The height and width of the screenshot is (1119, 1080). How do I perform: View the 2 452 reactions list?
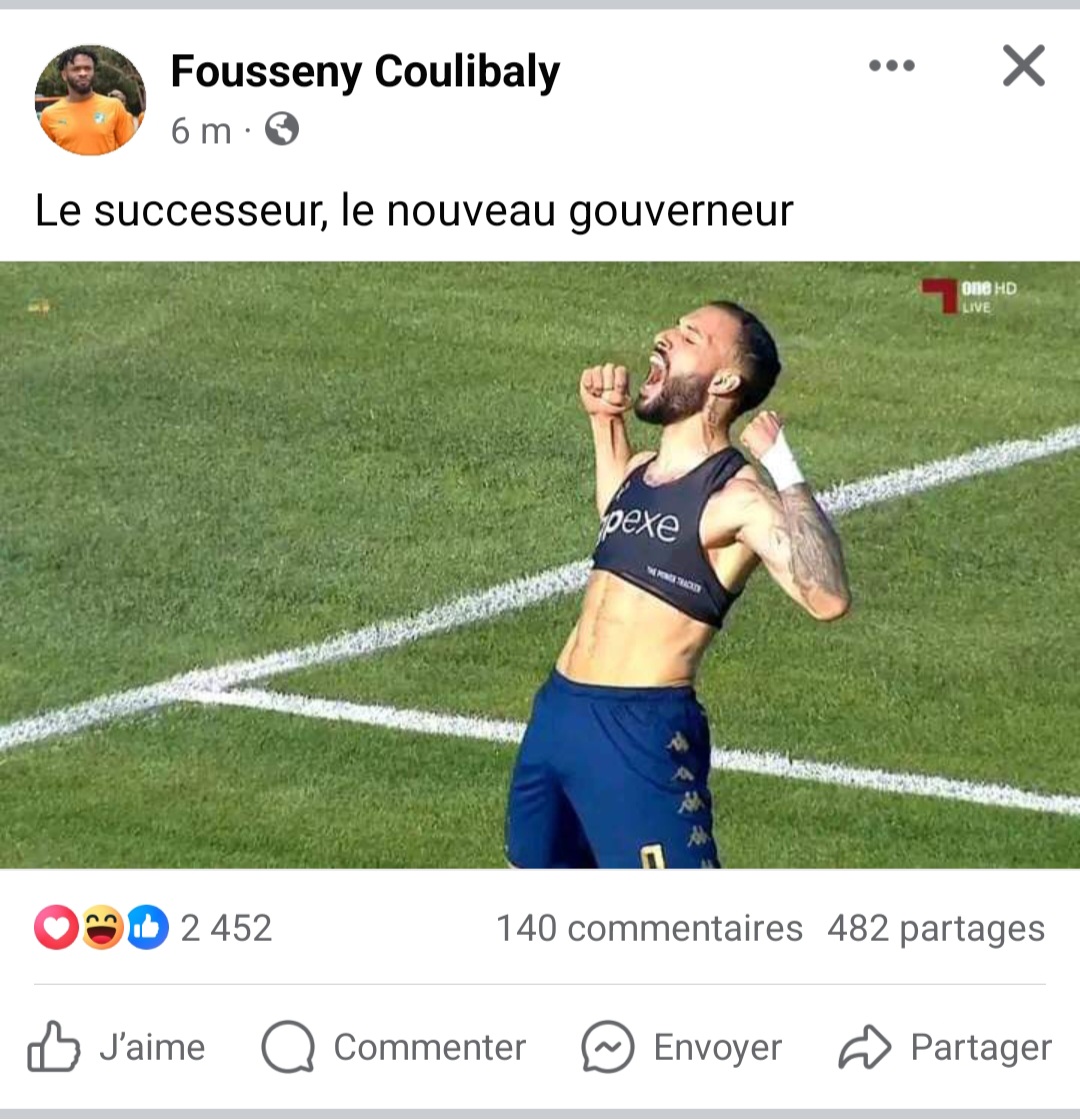pos(153,928)
